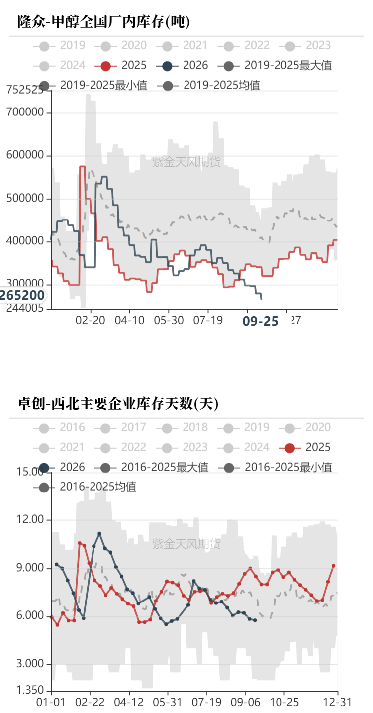The width and height of the screenshot is (373, 713).
Task: Enable the 2018 series in the 卓创 days chart
Action: [182, 427]
